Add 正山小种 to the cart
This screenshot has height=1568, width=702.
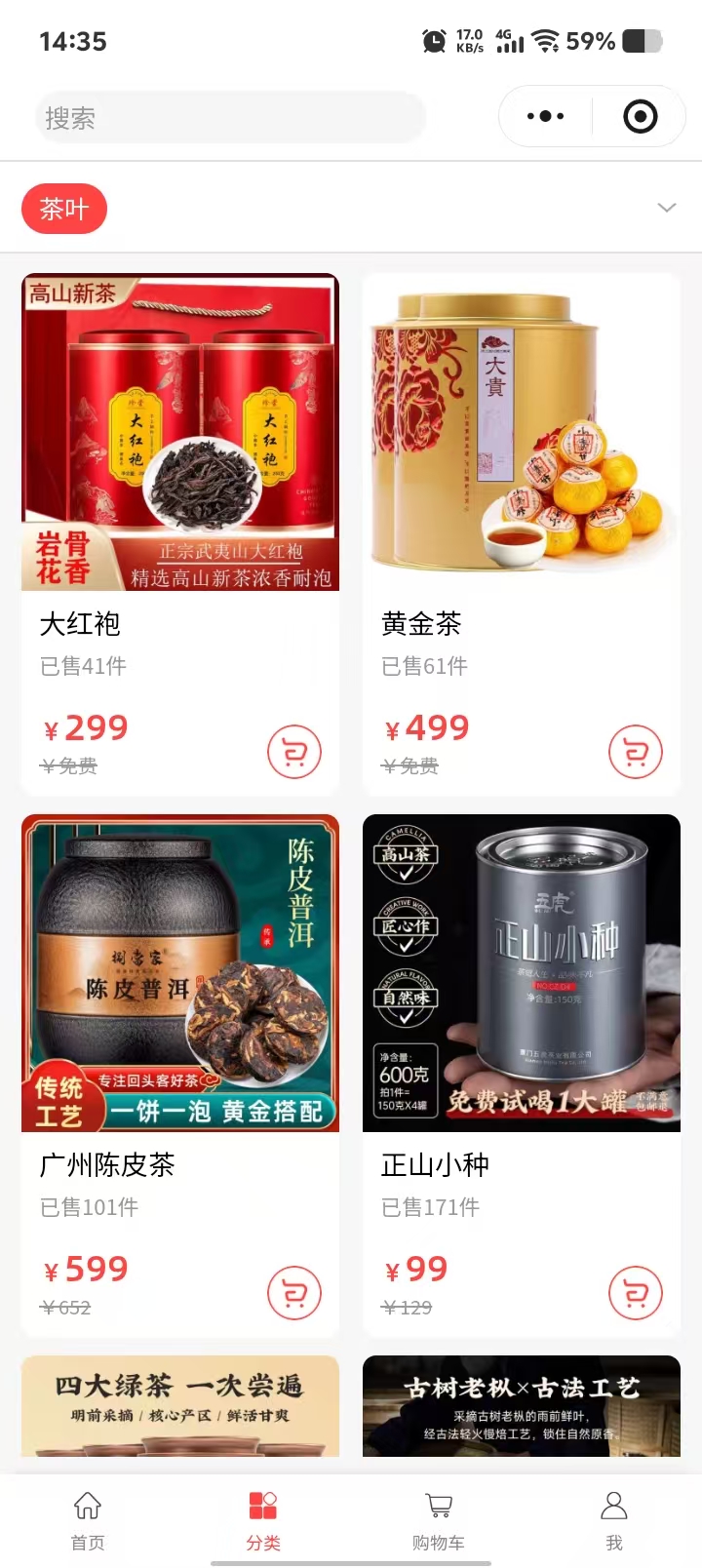(636, 1293)
